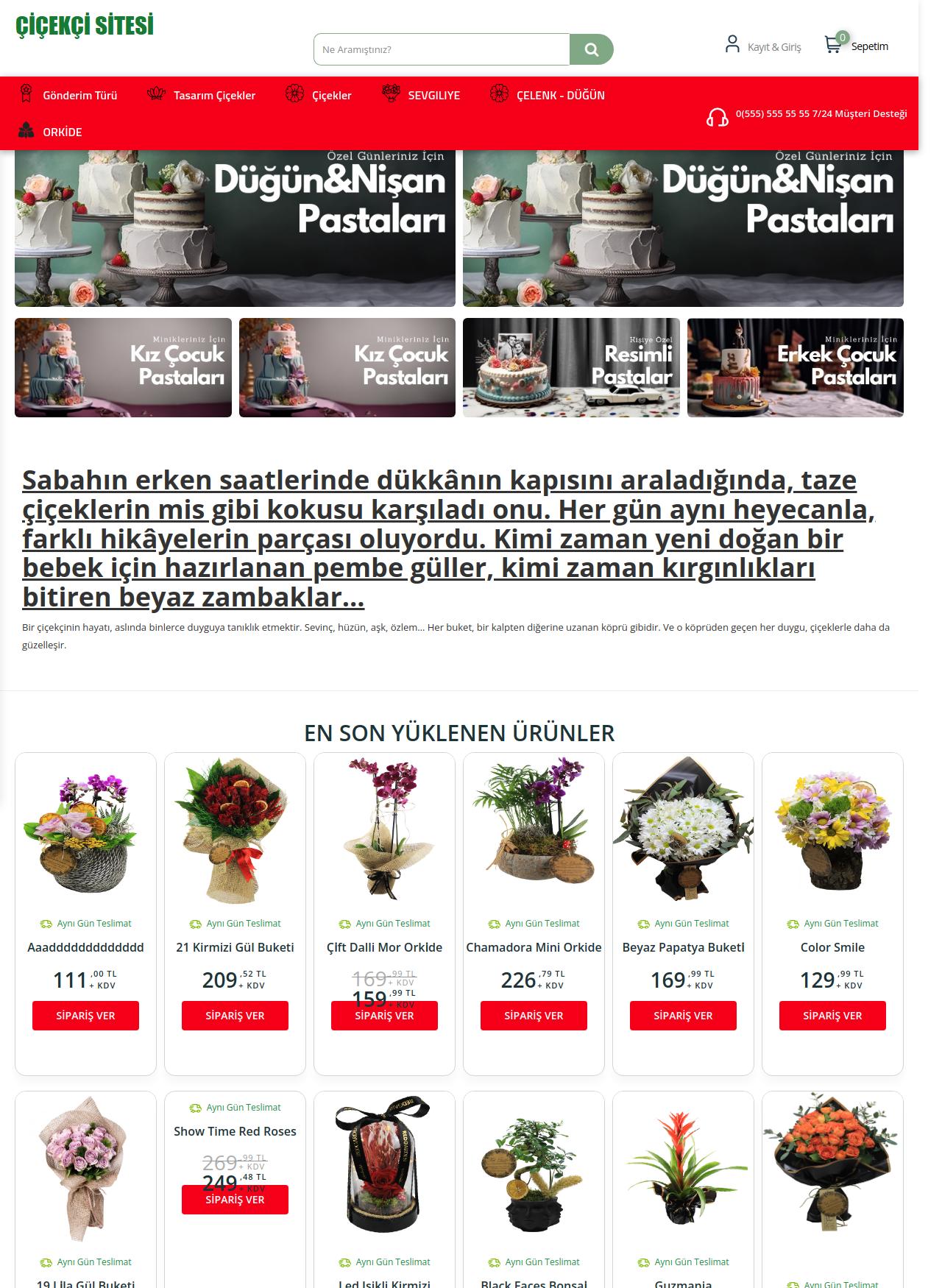The image size is (942, 1288).
Task: View the Chamadora Mini Orkide product
Action: (x=534, y=947)
